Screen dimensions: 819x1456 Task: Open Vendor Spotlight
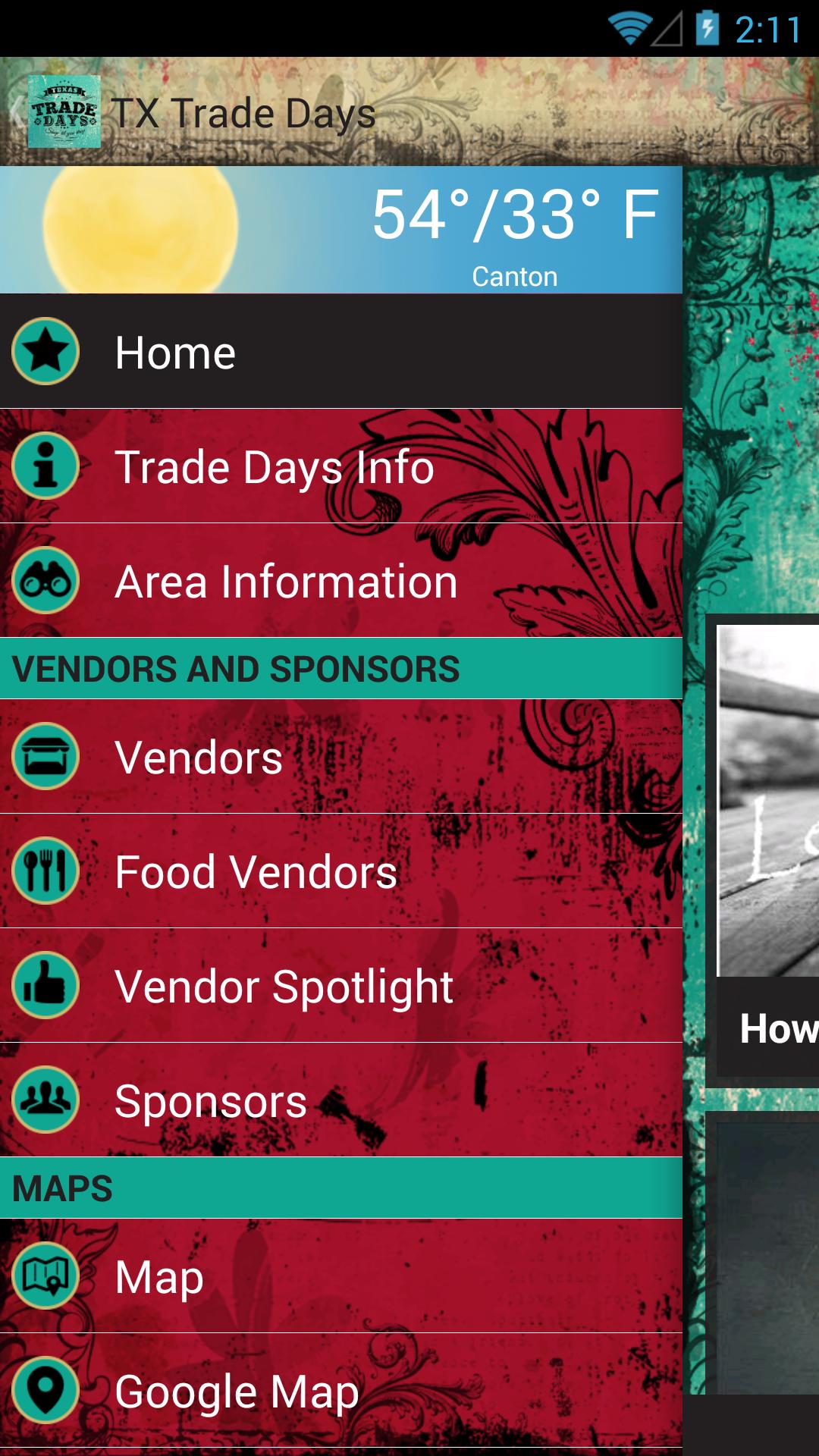click(x=341, y=986)
